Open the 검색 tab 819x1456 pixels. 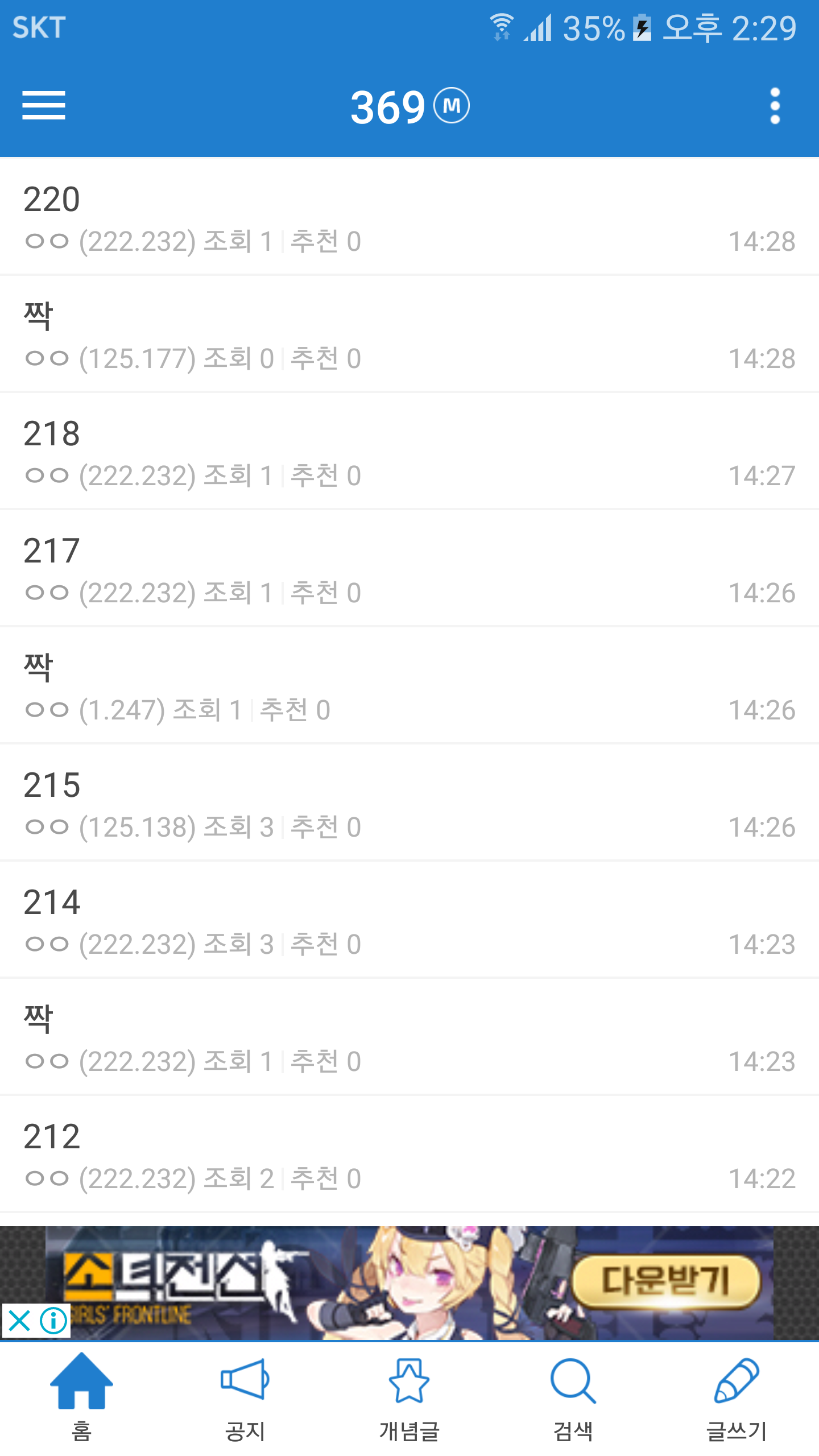click(x=573, y=1398)
